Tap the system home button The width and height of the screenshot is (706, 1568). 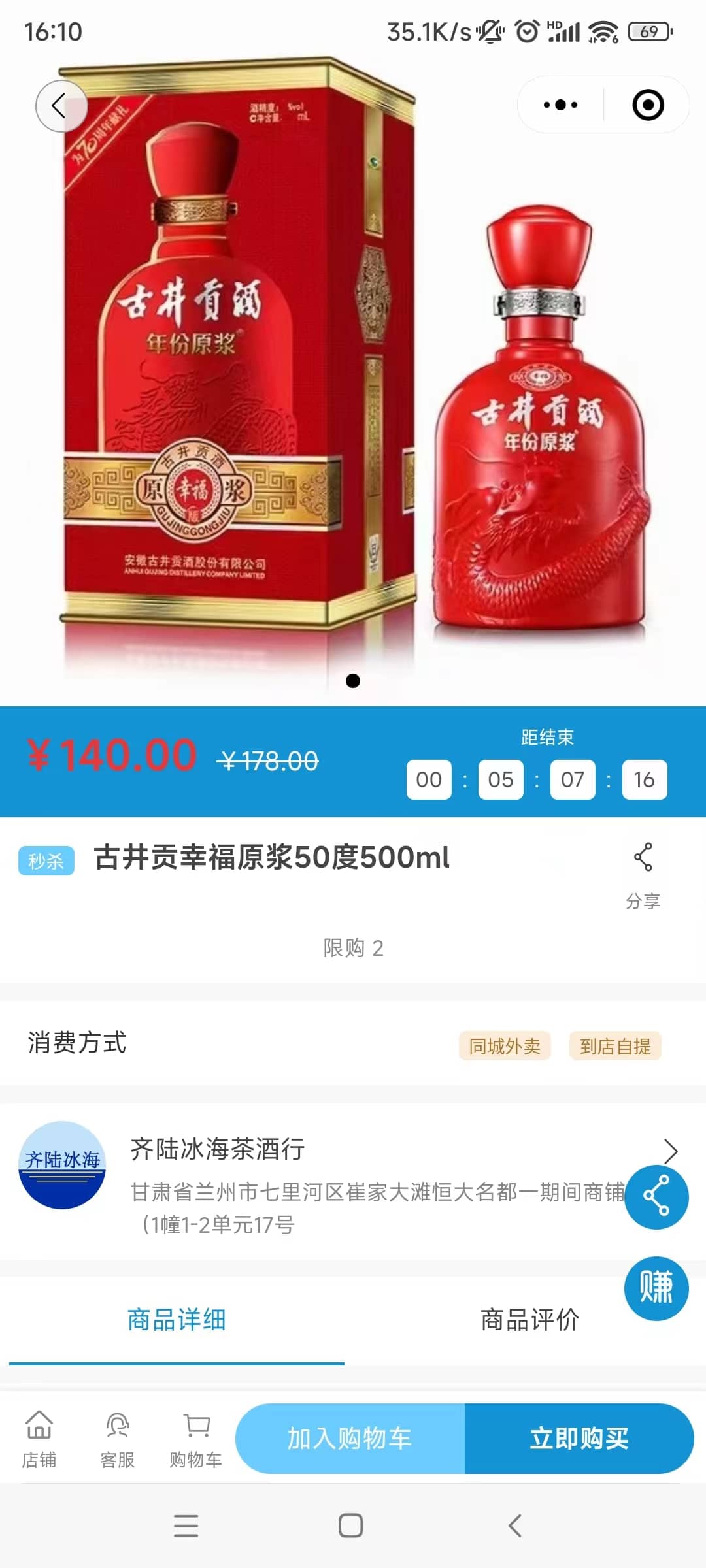[x=351, y=1526]
